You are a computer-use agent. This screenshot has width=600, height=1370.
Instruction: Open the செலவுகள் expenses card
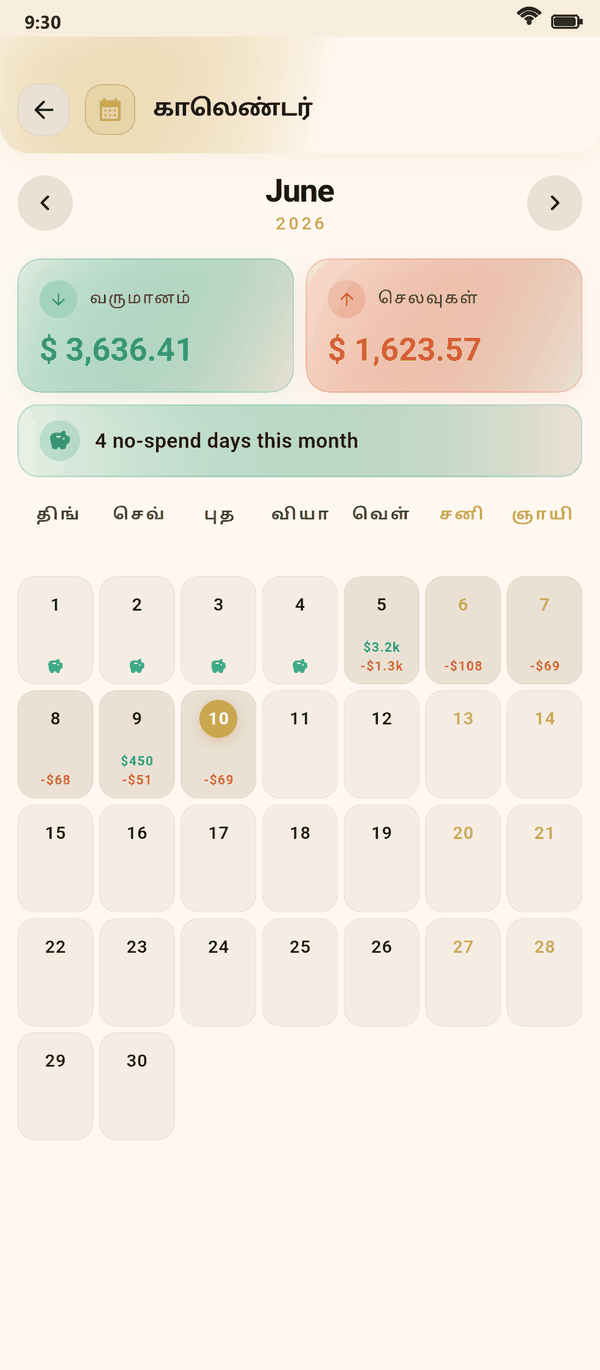(444, 325)
